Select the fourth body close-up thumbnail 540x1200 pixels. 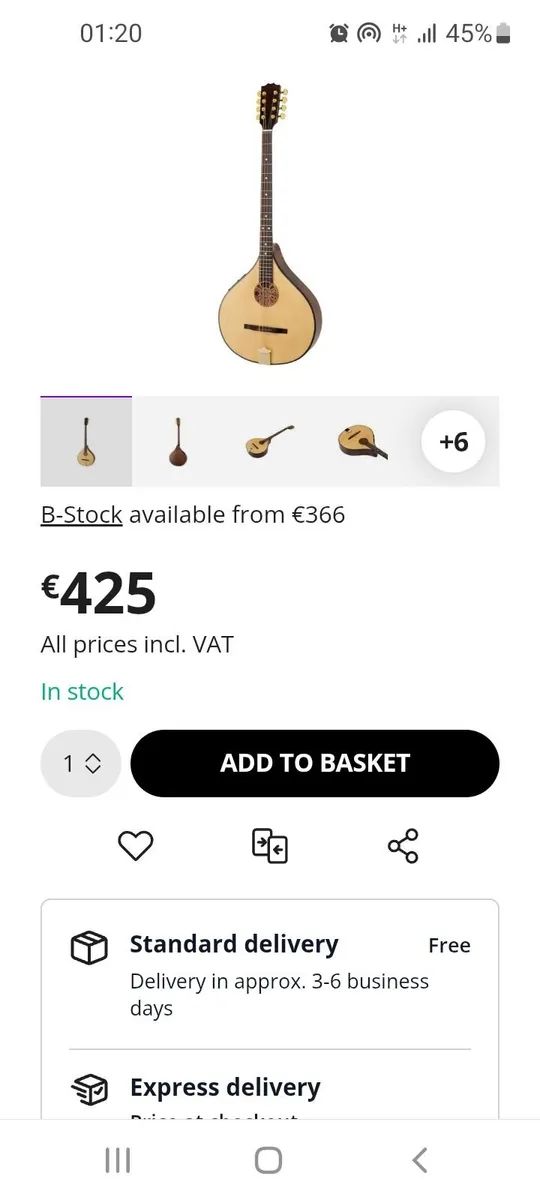pyautogui.click(x=362, y=442)
